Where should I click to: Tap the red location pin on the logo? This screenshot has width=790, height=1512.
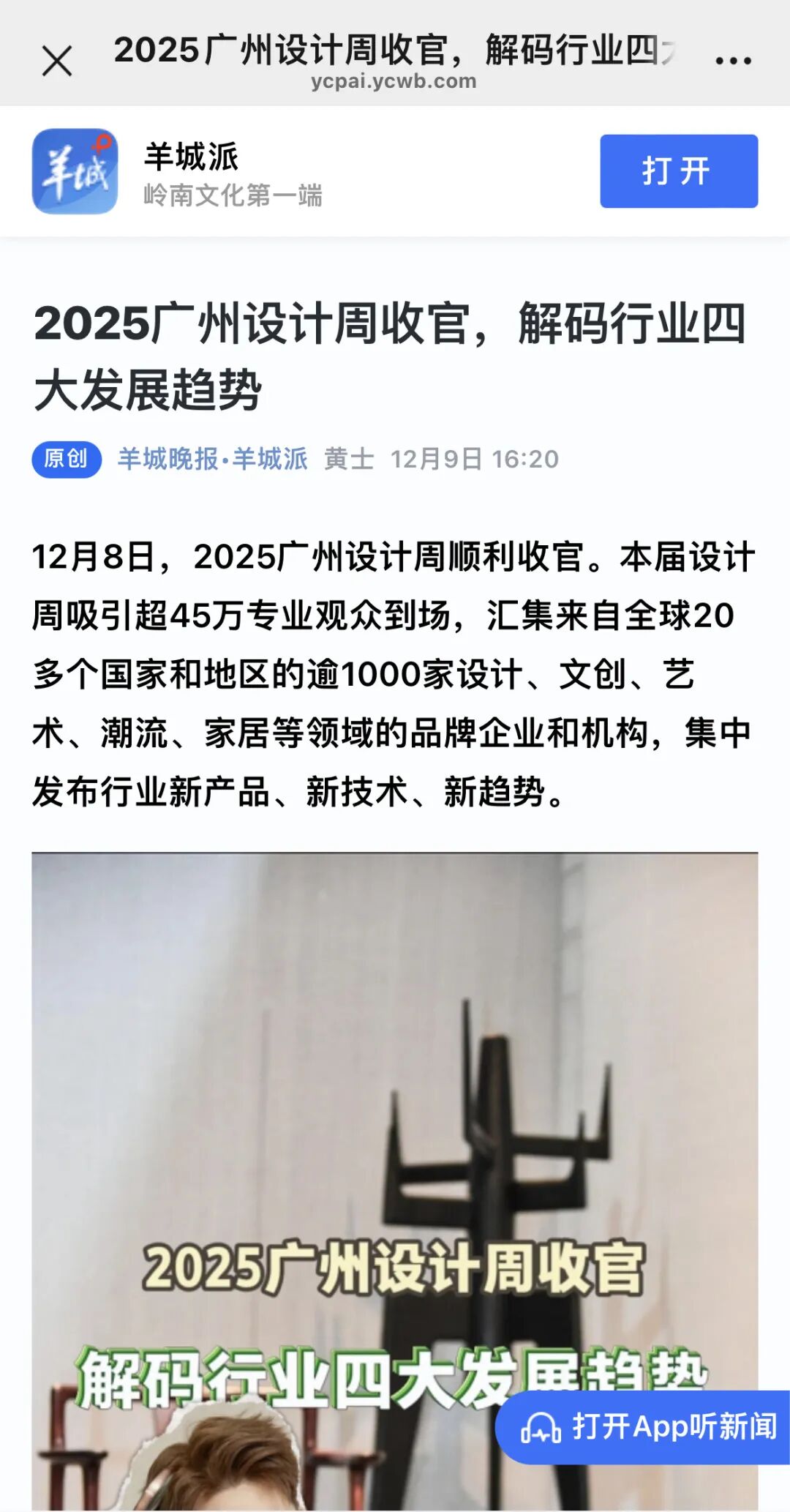(x=102, y=144)
